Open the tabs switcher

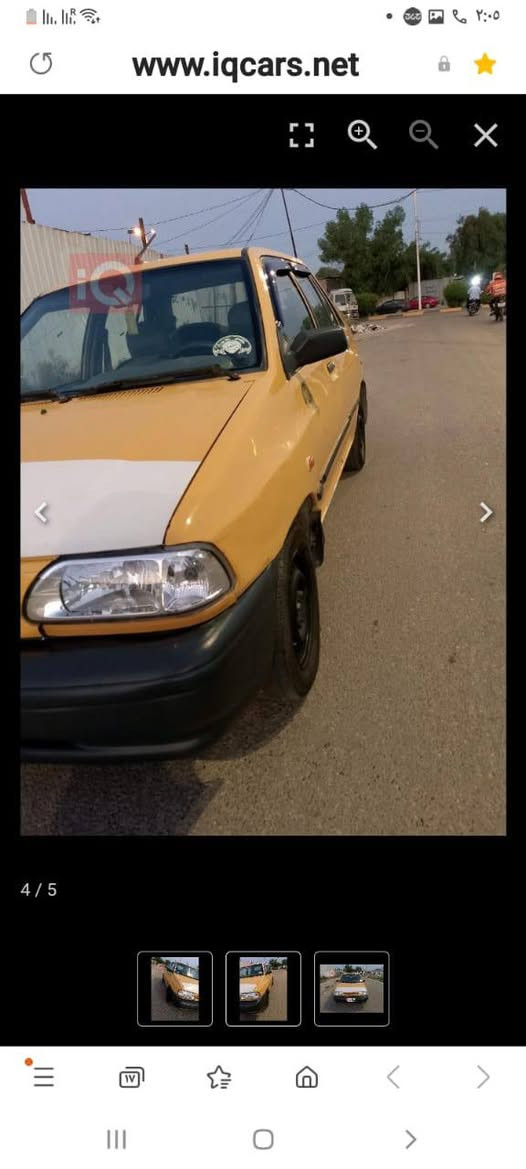pos(132,1077)
